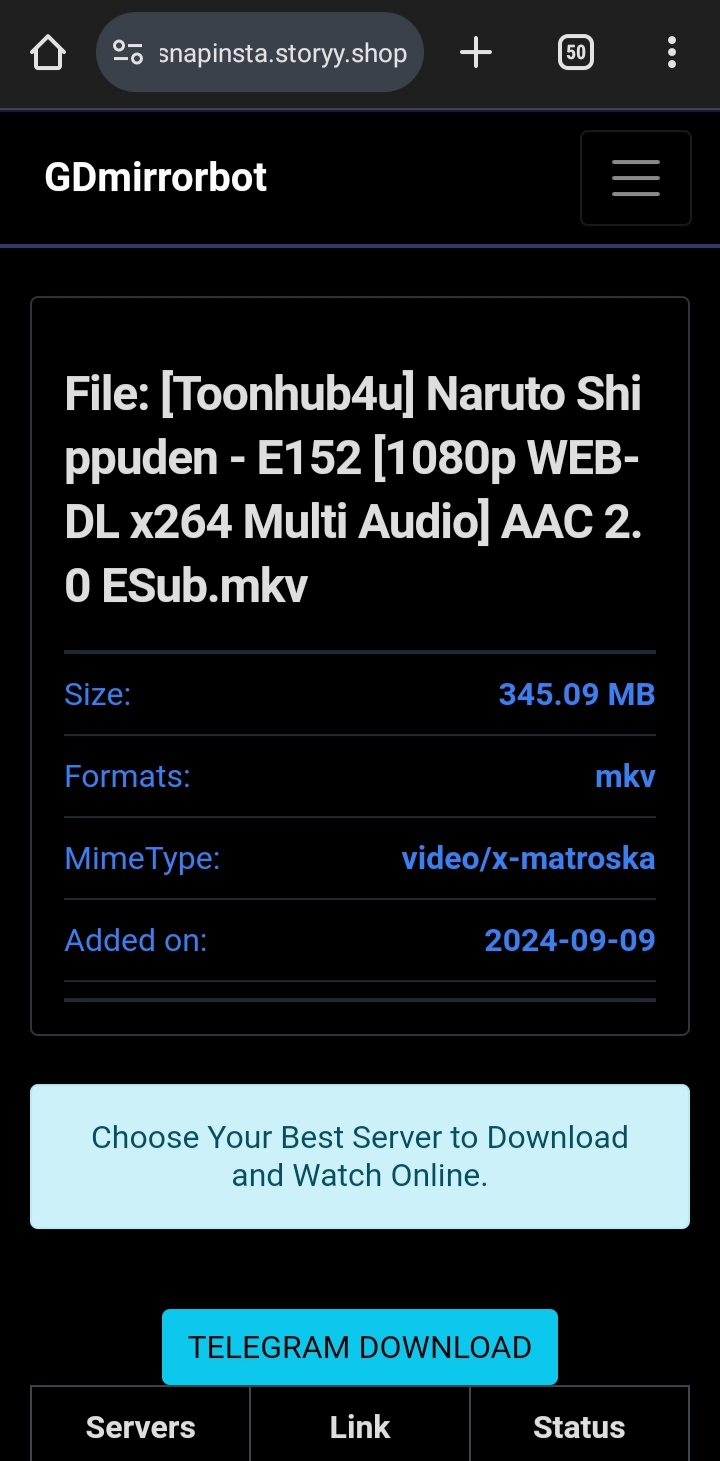Tap the TELEGRAM DOWNLOAD button
The image size is (720, 1461).
point(360,1346)
